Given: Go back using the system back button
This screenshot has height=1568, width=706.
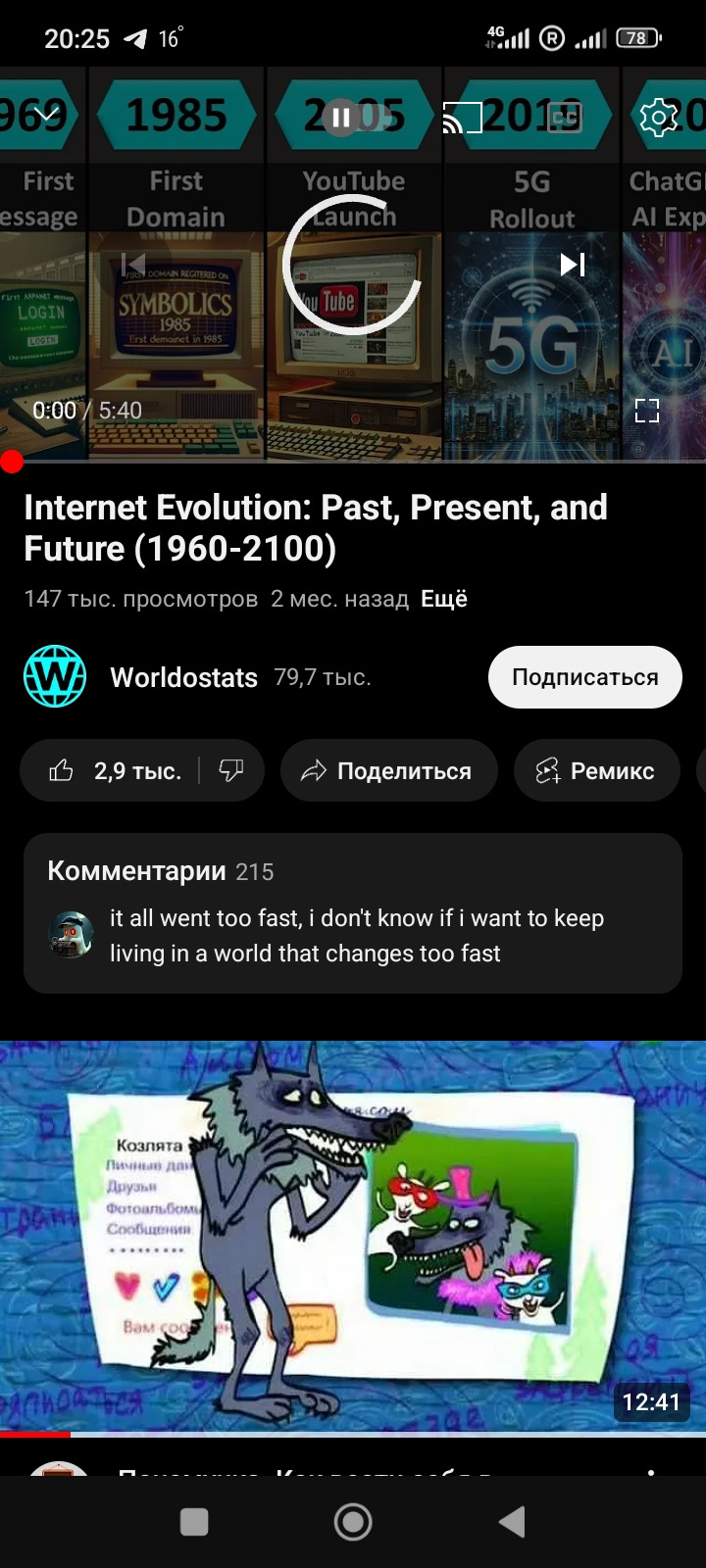Looking at the screenshot, I should (x=512, y=1522).
